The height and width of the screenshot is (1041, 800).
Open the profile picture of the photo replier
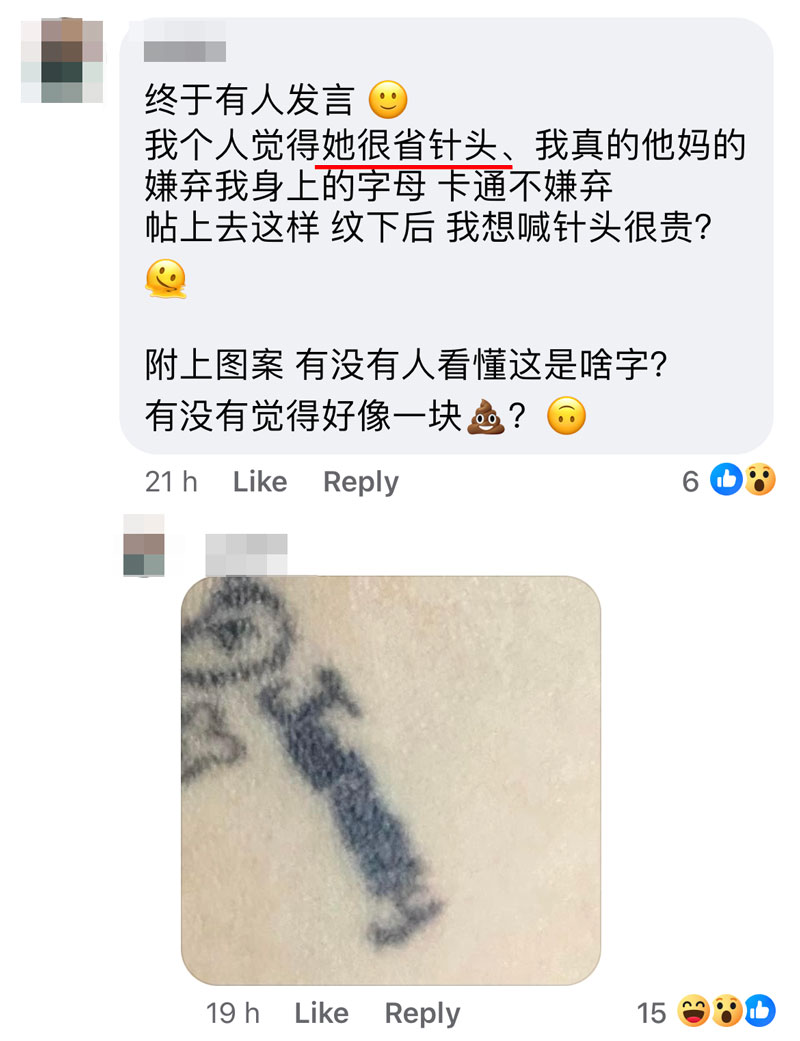pos(143,545)
